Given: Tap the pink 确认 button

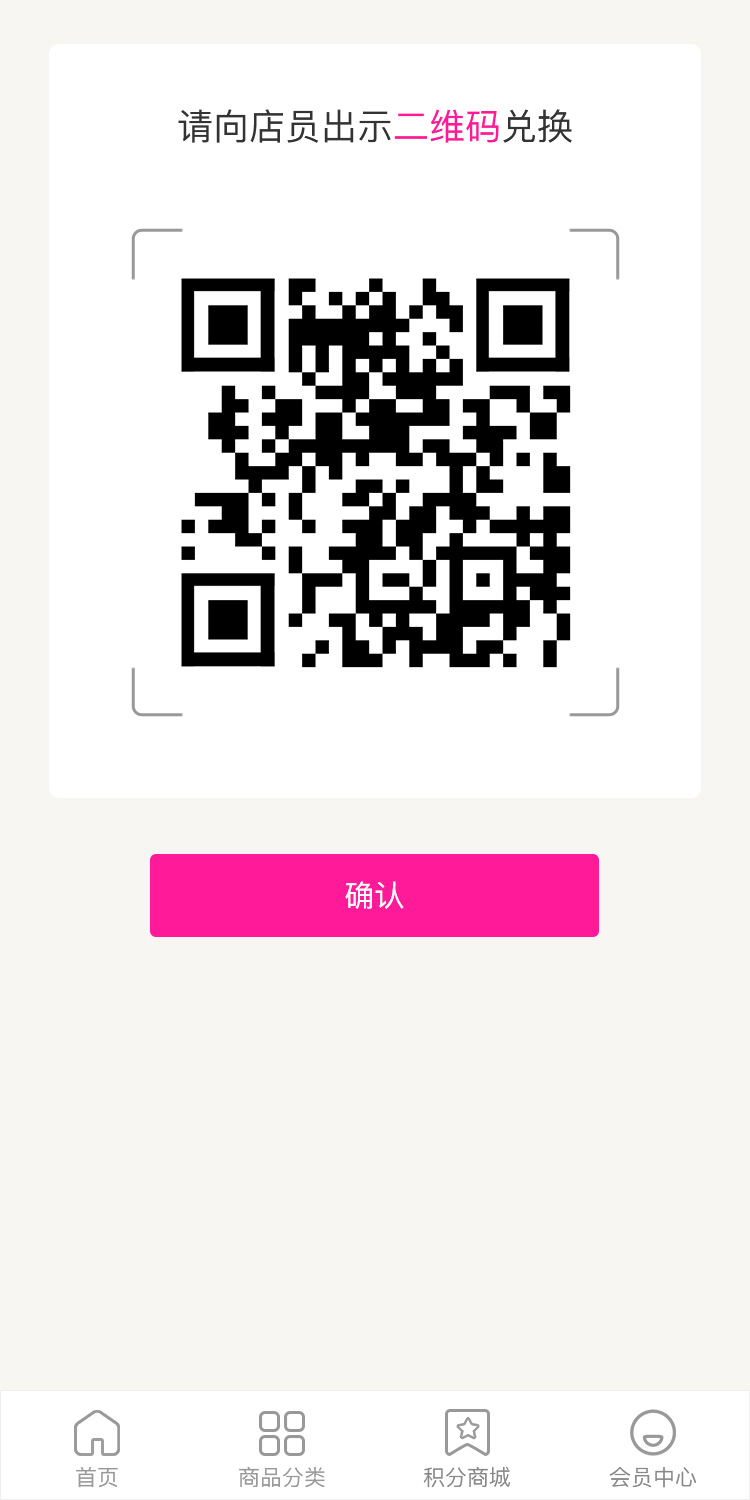Looking at the screenshot, I should [x=374, y=895].
